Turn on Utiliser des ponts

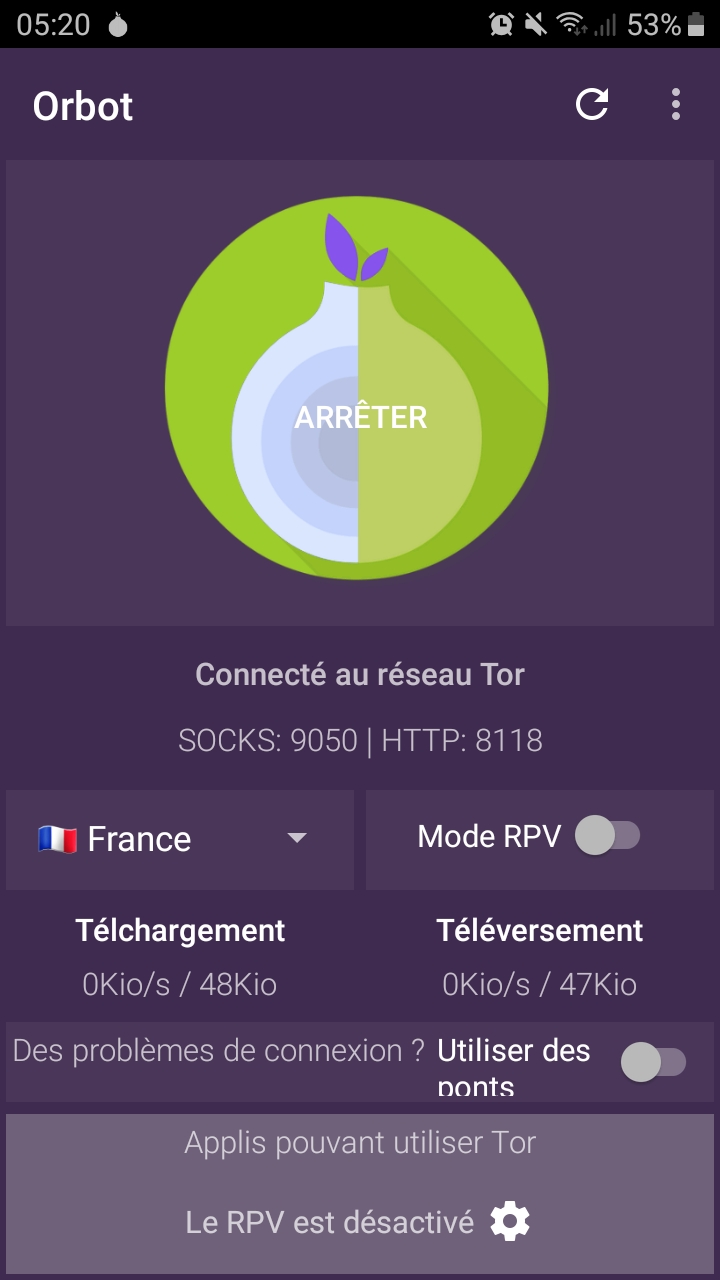click(654, 1063)
